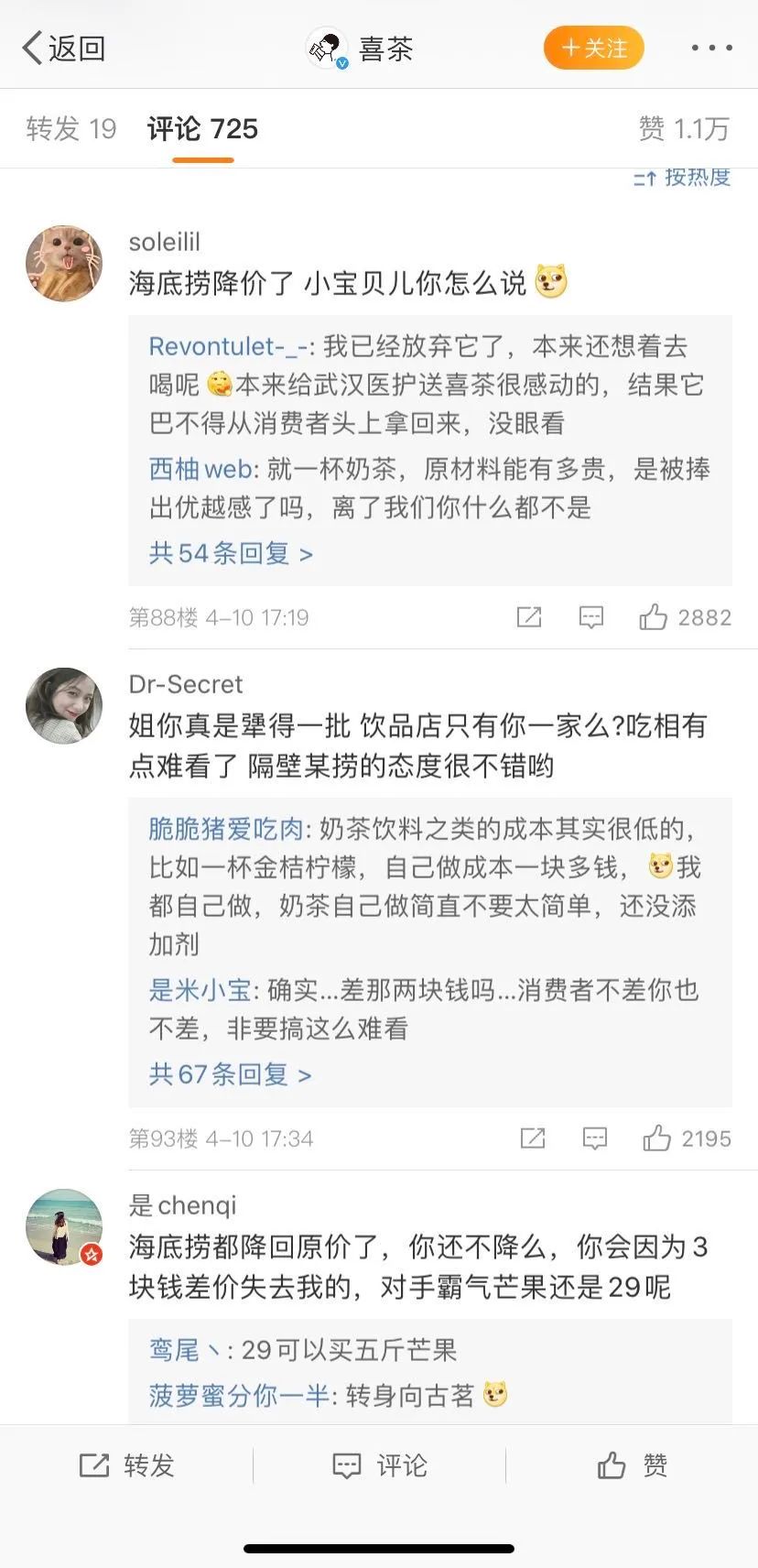The width and height of the screenshot is (758, 1568).
Task: Go back using the 返回 arrow
Action: [x=62, y=48]
